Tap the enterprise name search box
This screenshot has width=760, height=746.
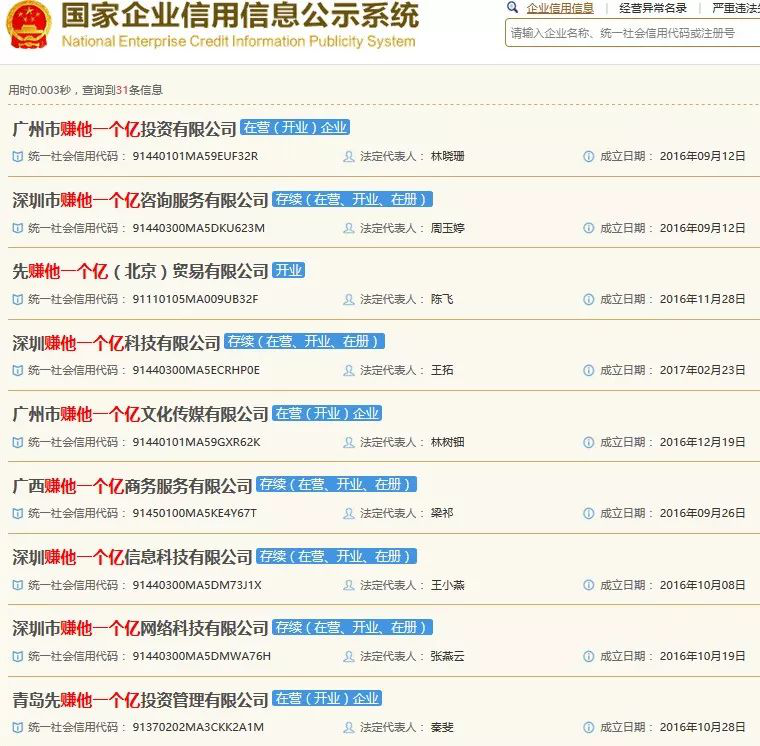click(632, 33)
